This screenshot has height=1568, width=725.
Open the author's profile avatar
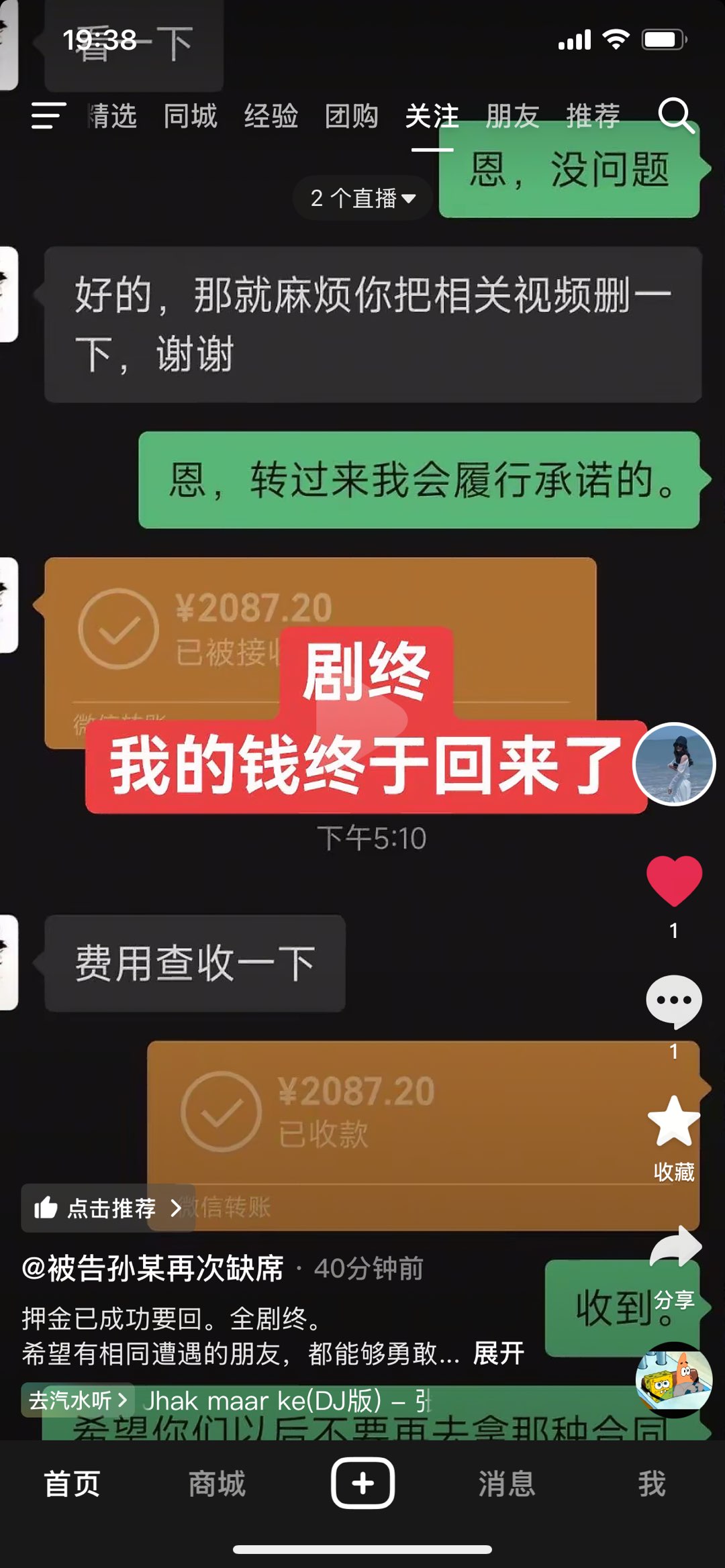pyautogui.click(x=674, y=764)
